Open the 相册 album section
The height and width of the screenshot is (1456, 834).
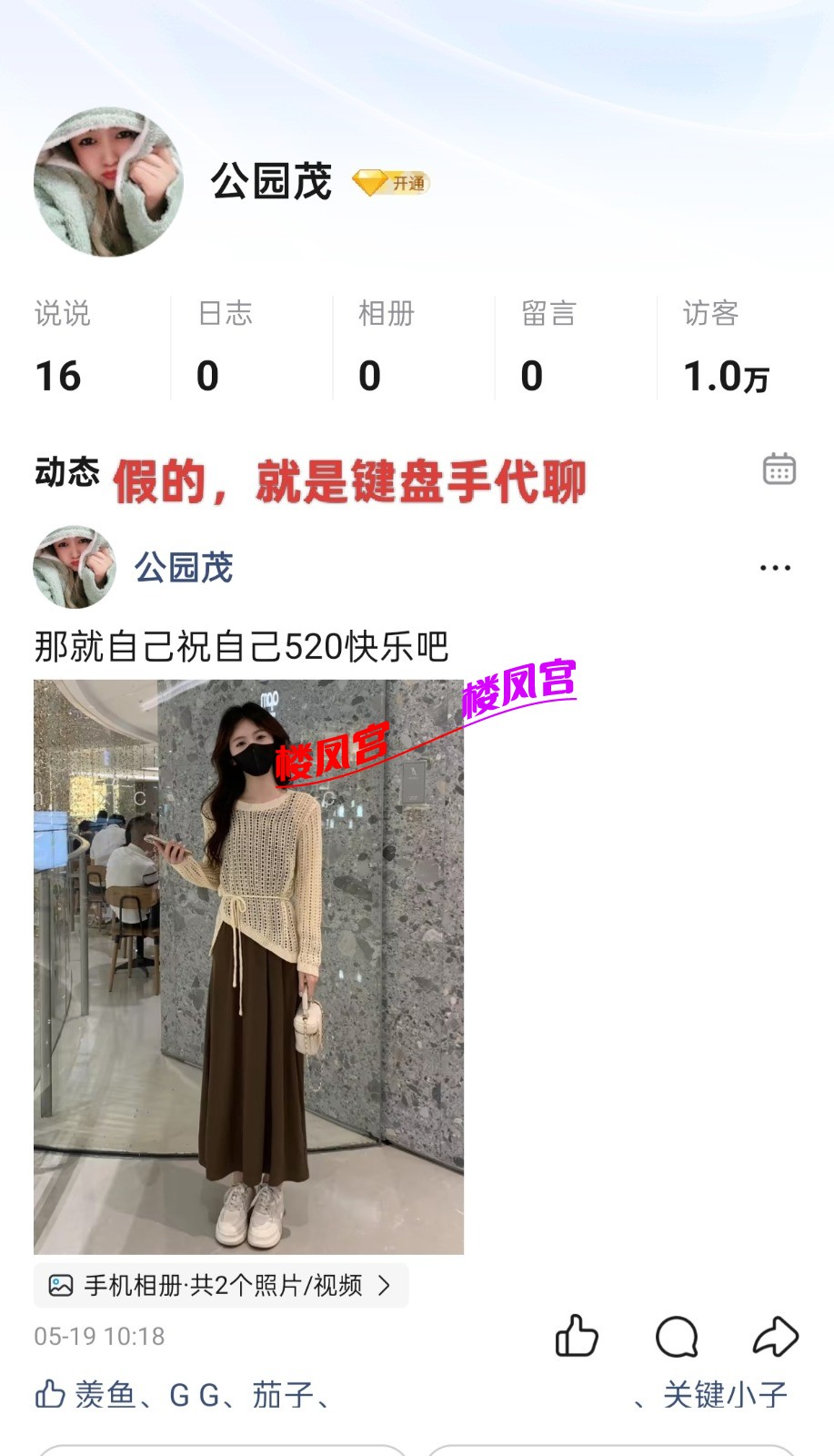[387, 348]
